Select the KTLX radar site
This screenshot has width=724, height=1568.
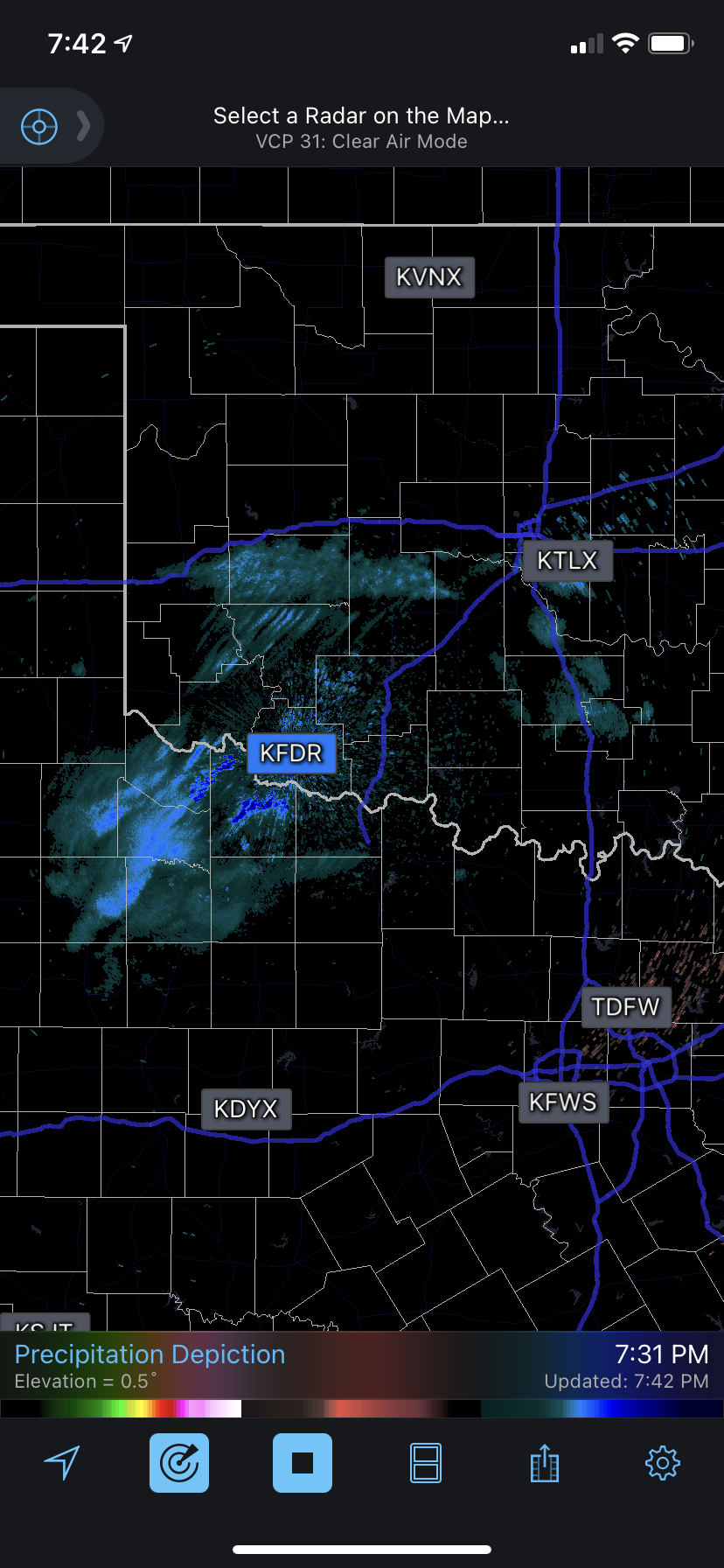click(x=567, y=561)
